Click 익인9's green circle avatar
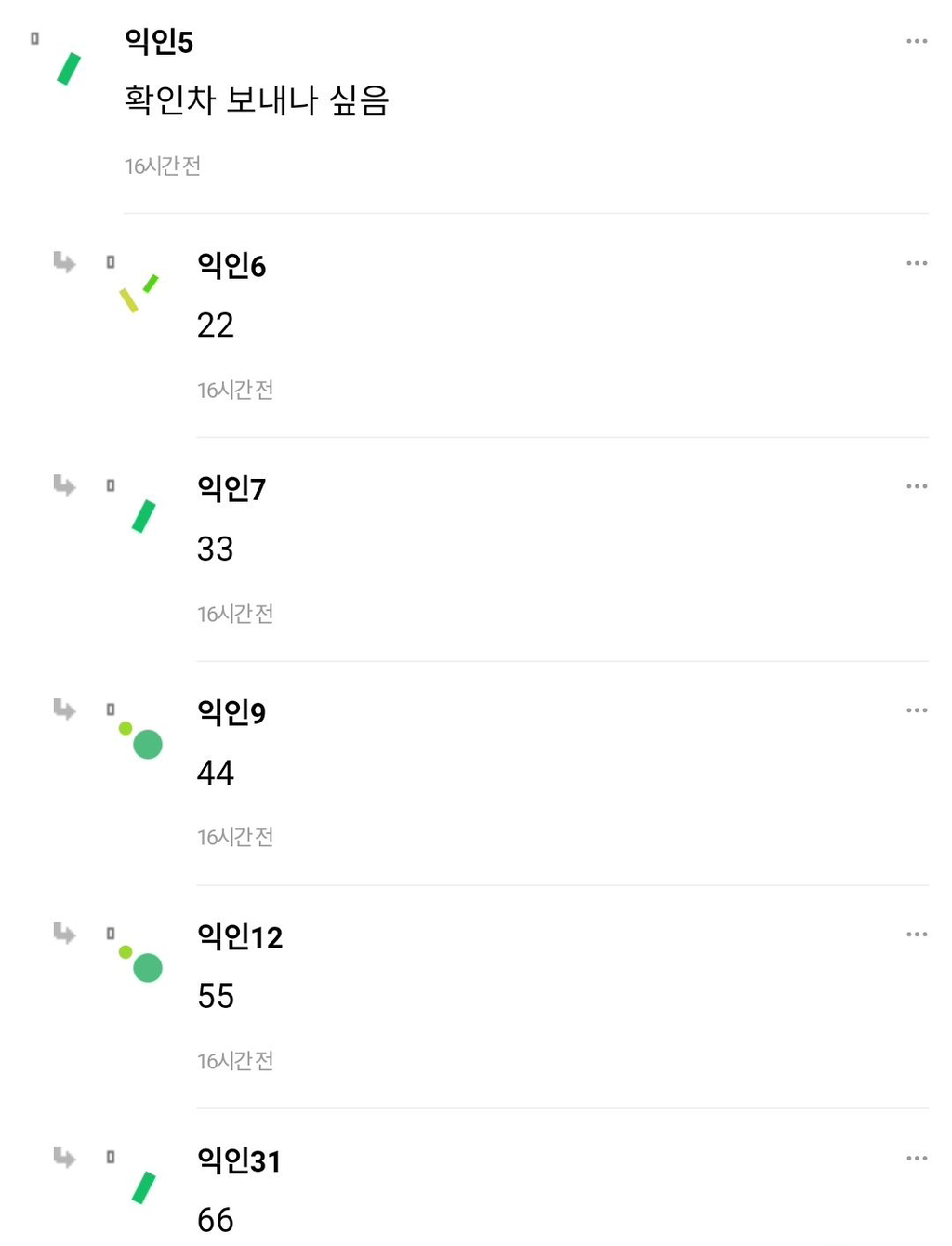 point(146,744)
